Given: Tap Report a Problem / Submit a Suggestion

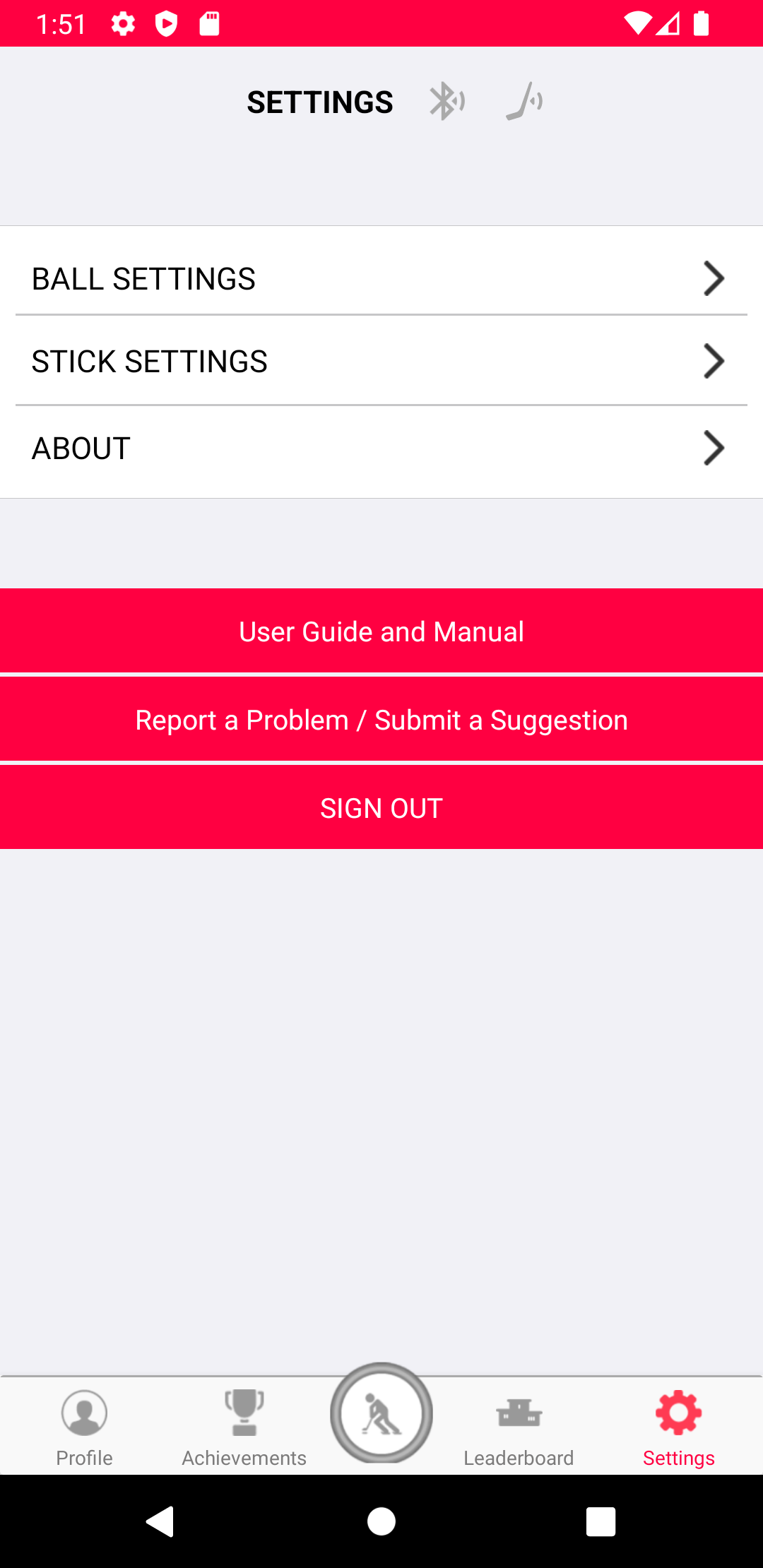Looking at the screenshot, I should pos(381,719).
